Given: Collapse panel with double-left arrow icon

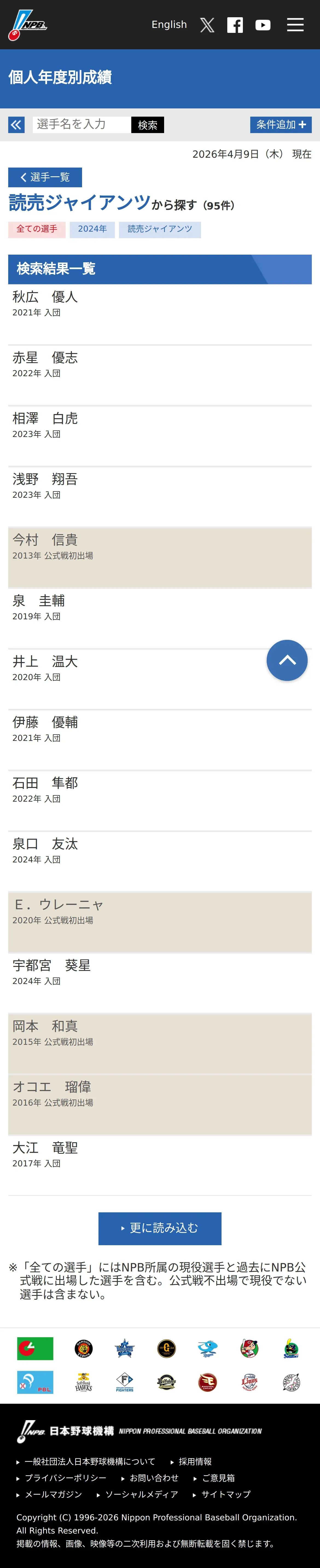Looking at the screenshot, I should tap(16, 125).
